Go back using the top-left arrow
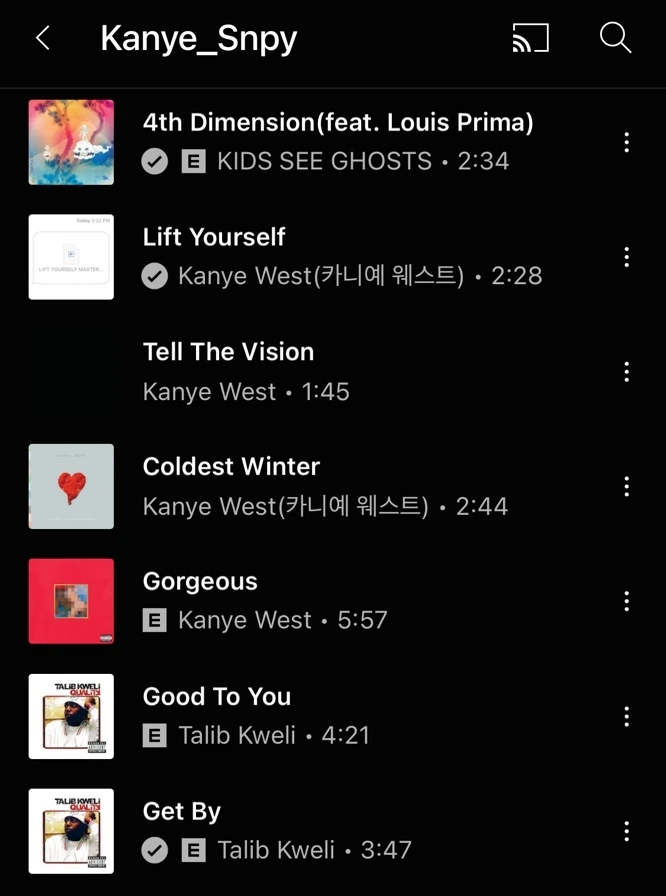 (x=43, y=38)
